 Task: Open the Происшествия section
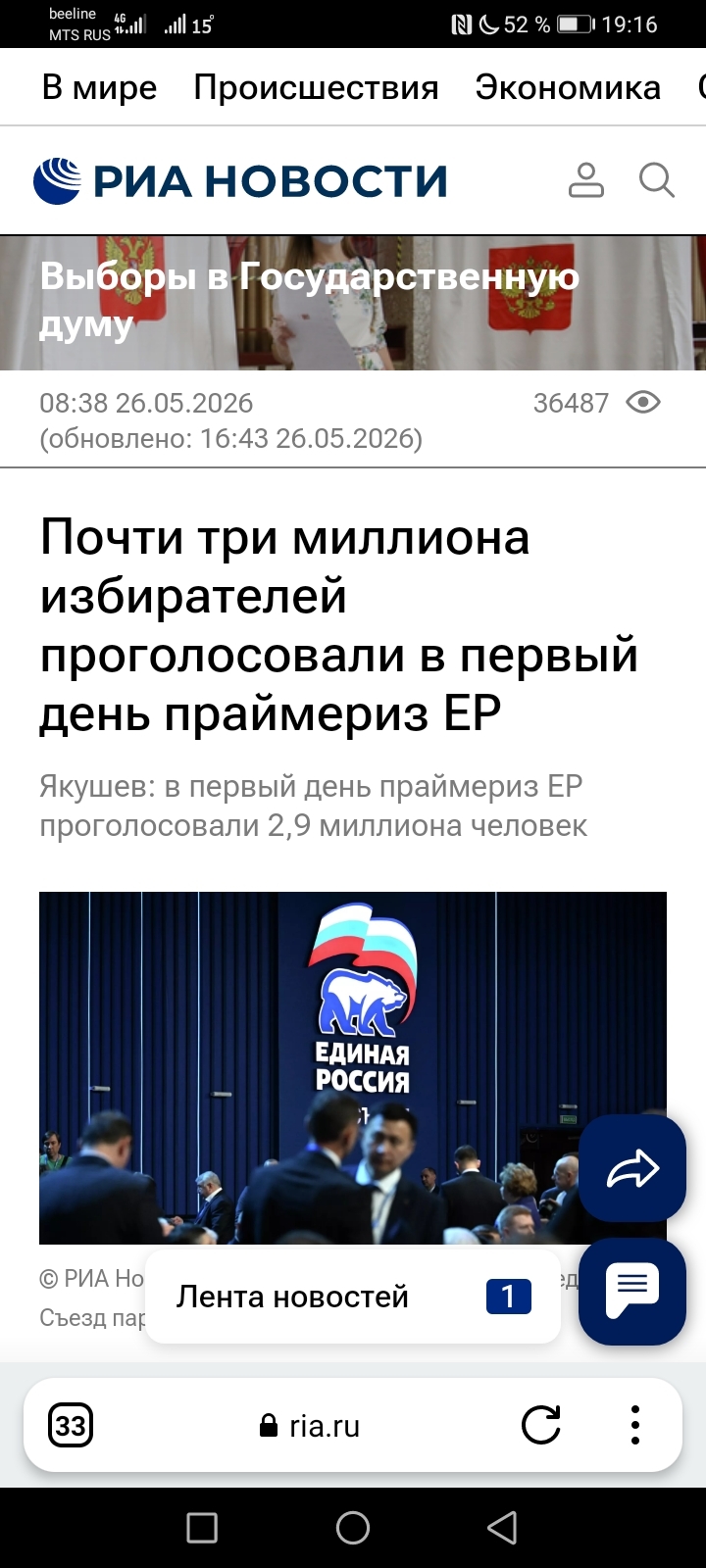(x=316, y=88)
